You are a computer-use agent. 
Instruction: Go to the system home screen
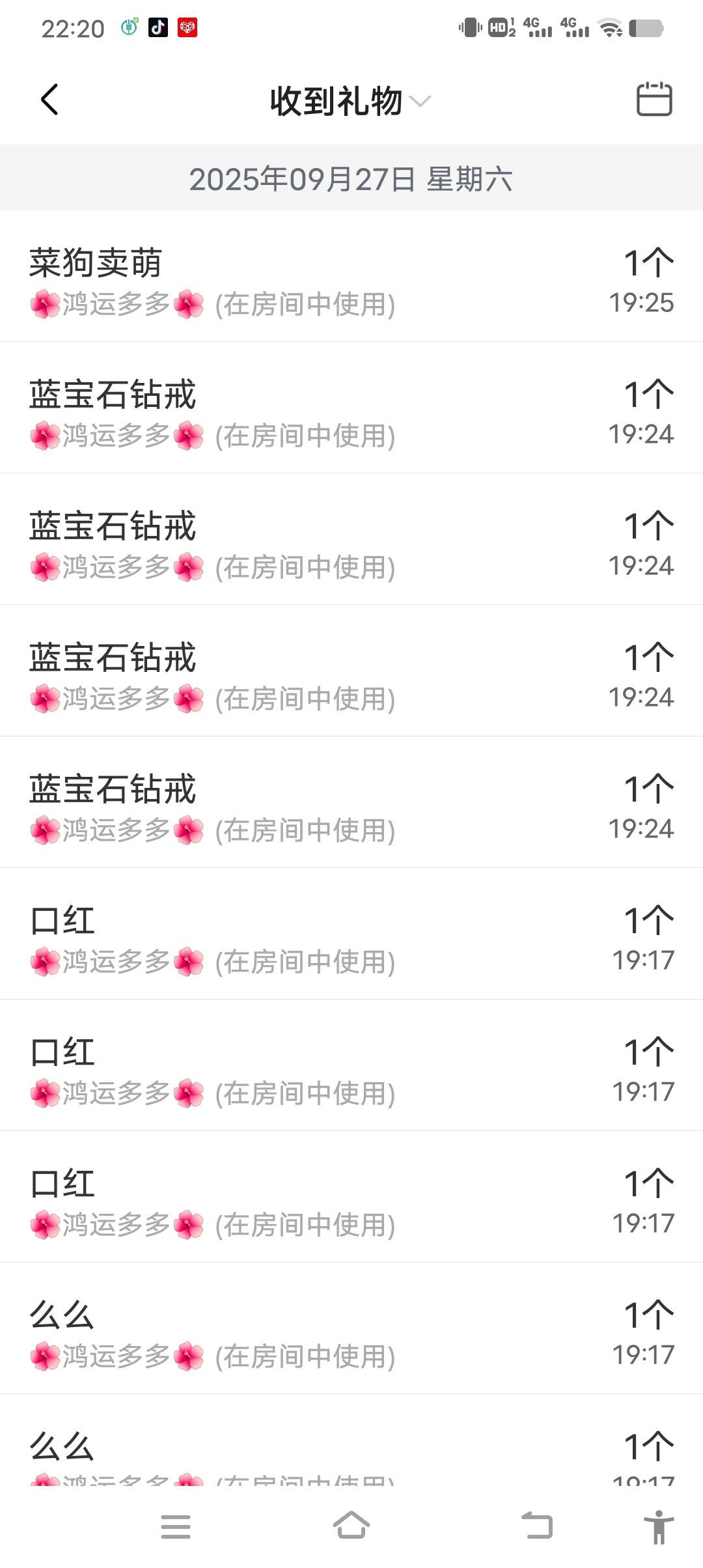pyautogui.click(x=351, y=1525)
